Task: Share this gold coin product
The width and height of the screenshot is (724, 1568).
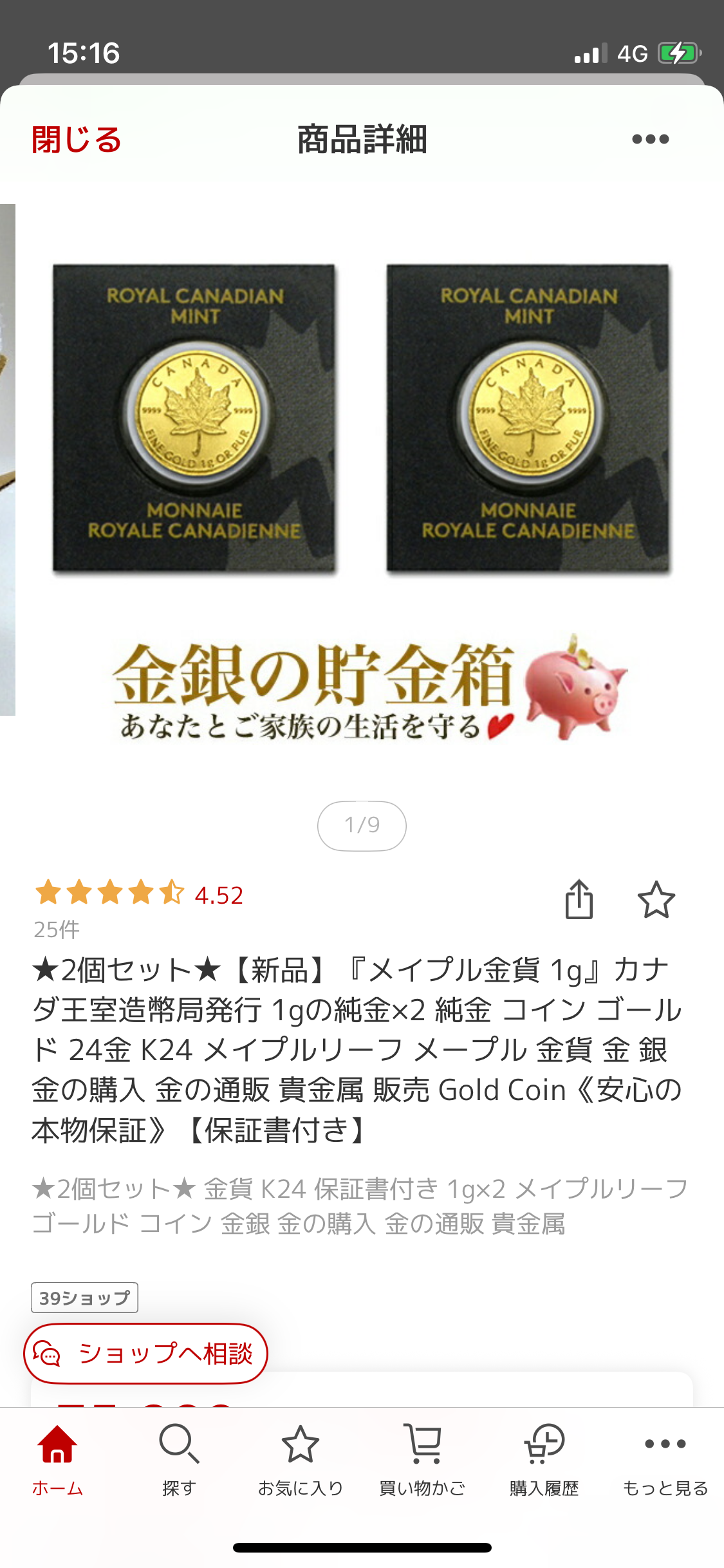Action: coord(579,899)
